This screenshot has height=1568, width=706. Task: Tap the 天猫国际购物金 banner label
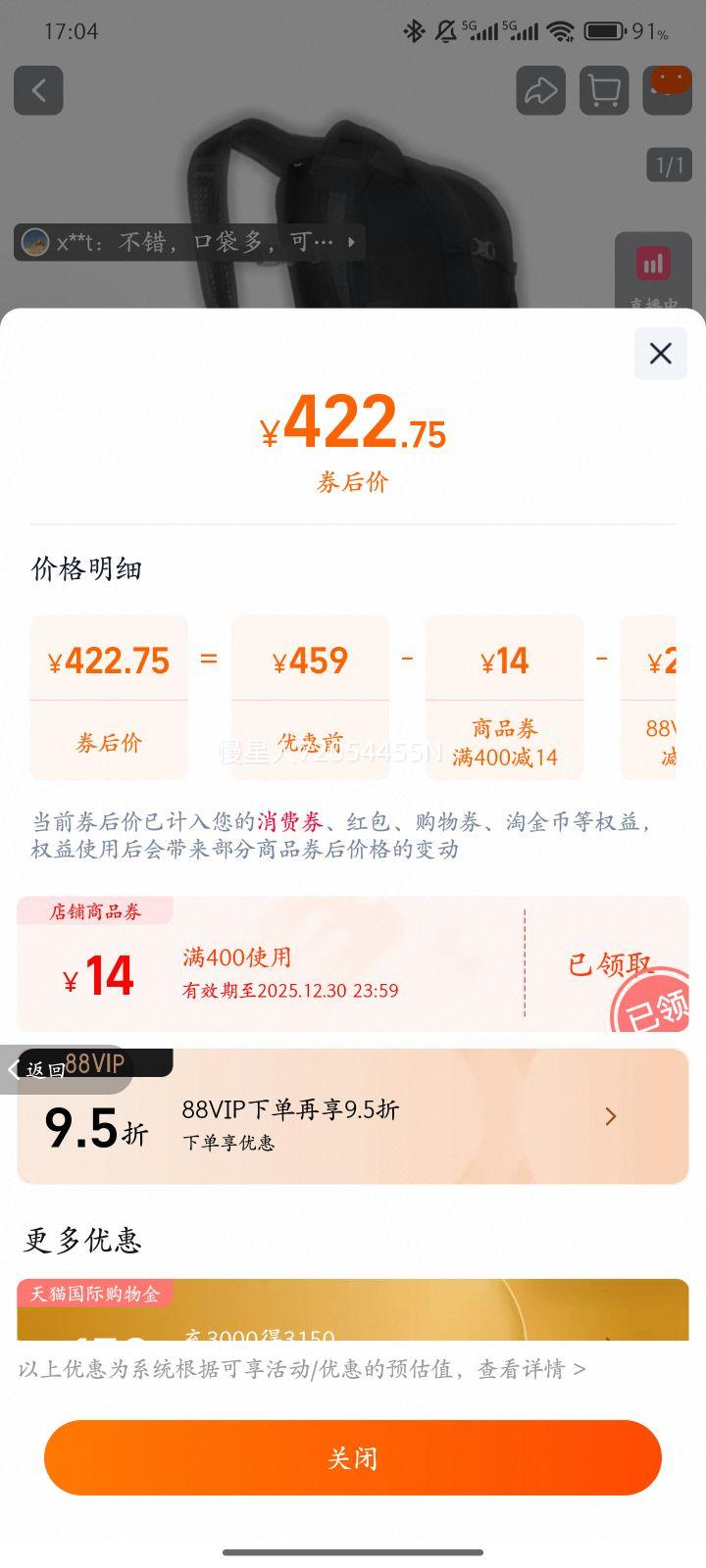93,1292
